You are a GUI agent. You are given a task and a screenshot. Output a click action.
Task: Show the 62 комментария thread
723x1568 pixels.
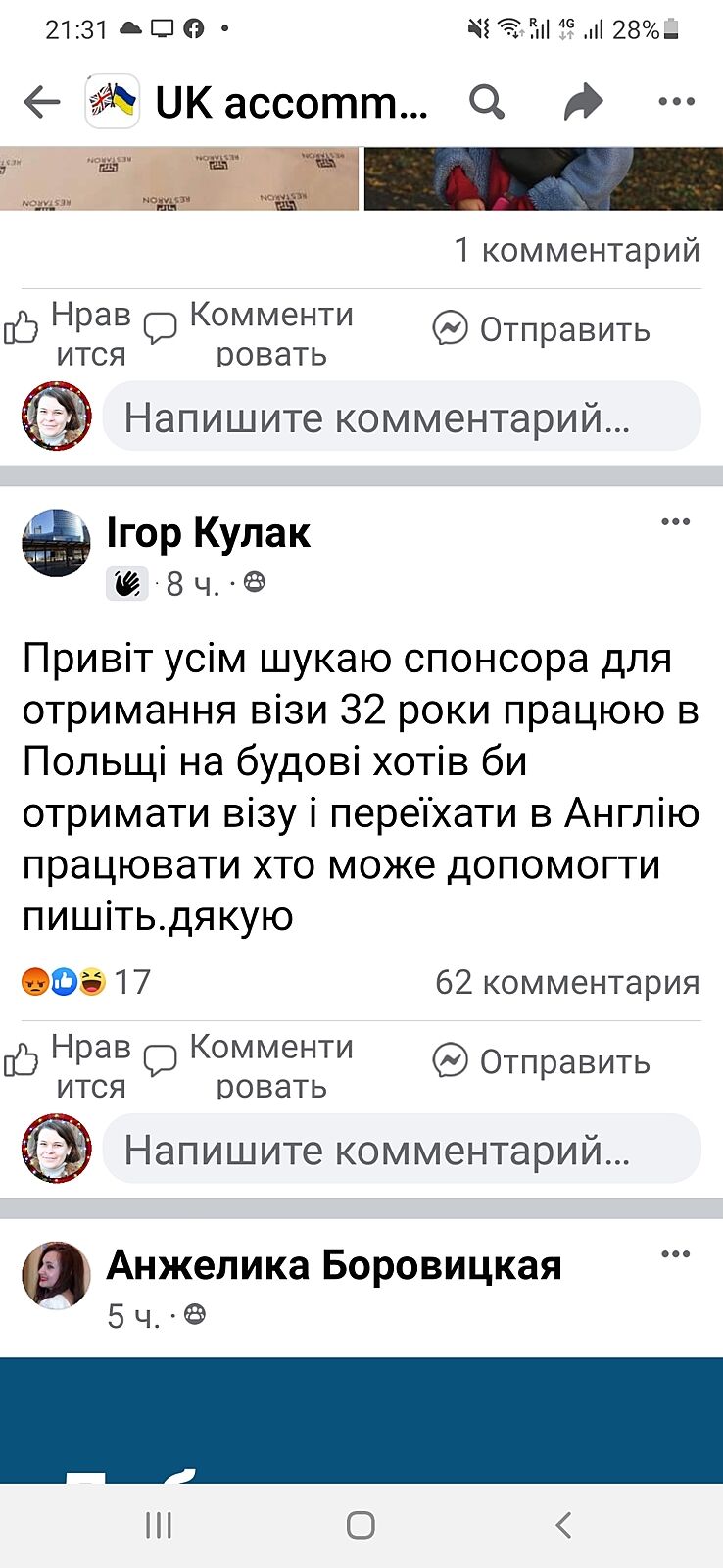coord(567,982)
